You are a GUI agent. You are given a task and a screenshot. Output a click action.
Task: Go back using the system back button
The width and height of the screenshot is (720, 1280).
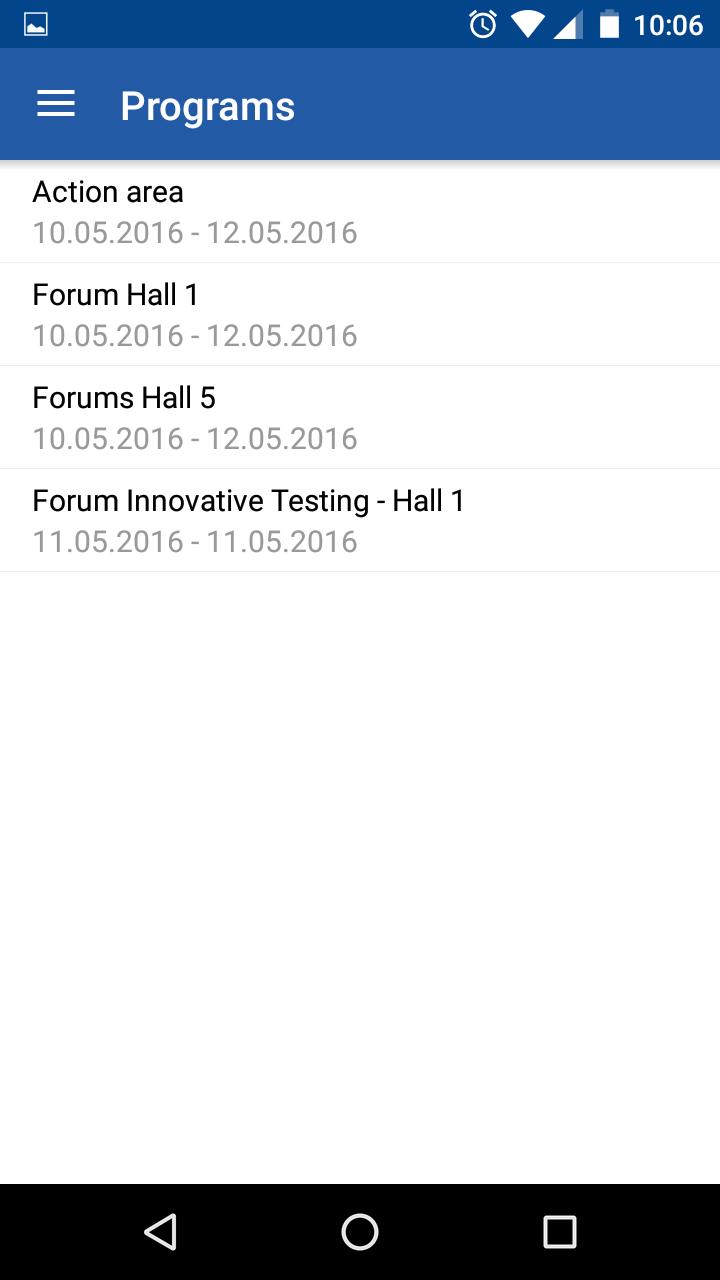point(160,1232)
